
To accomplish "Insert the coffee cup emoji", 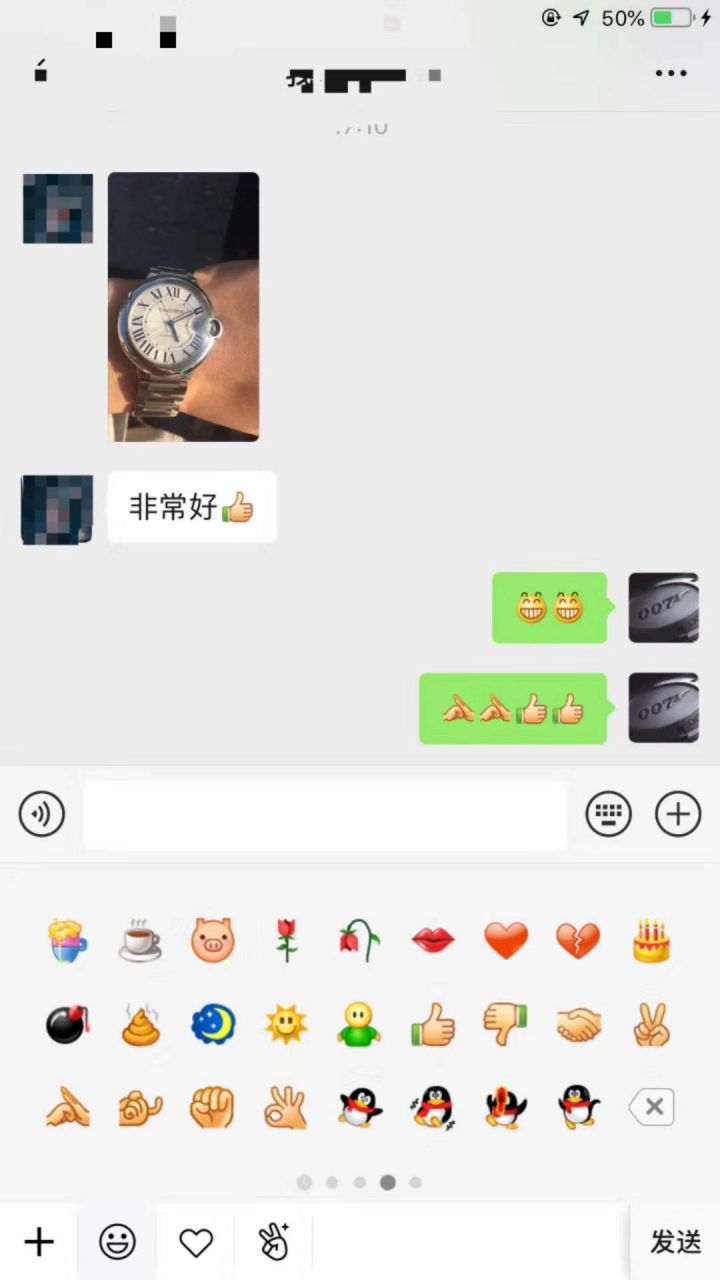I will click(140, 940).
